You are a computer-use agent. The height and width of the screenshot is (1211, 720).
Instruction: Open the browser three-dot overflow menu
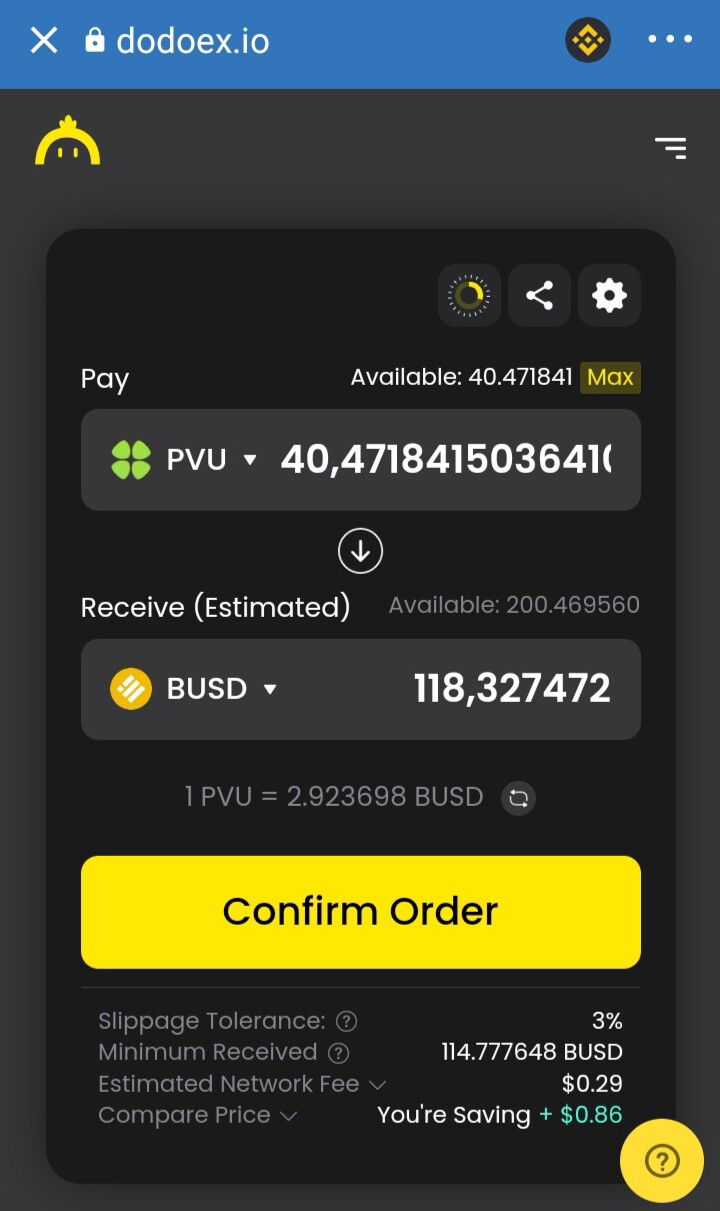tap(670, 40)
